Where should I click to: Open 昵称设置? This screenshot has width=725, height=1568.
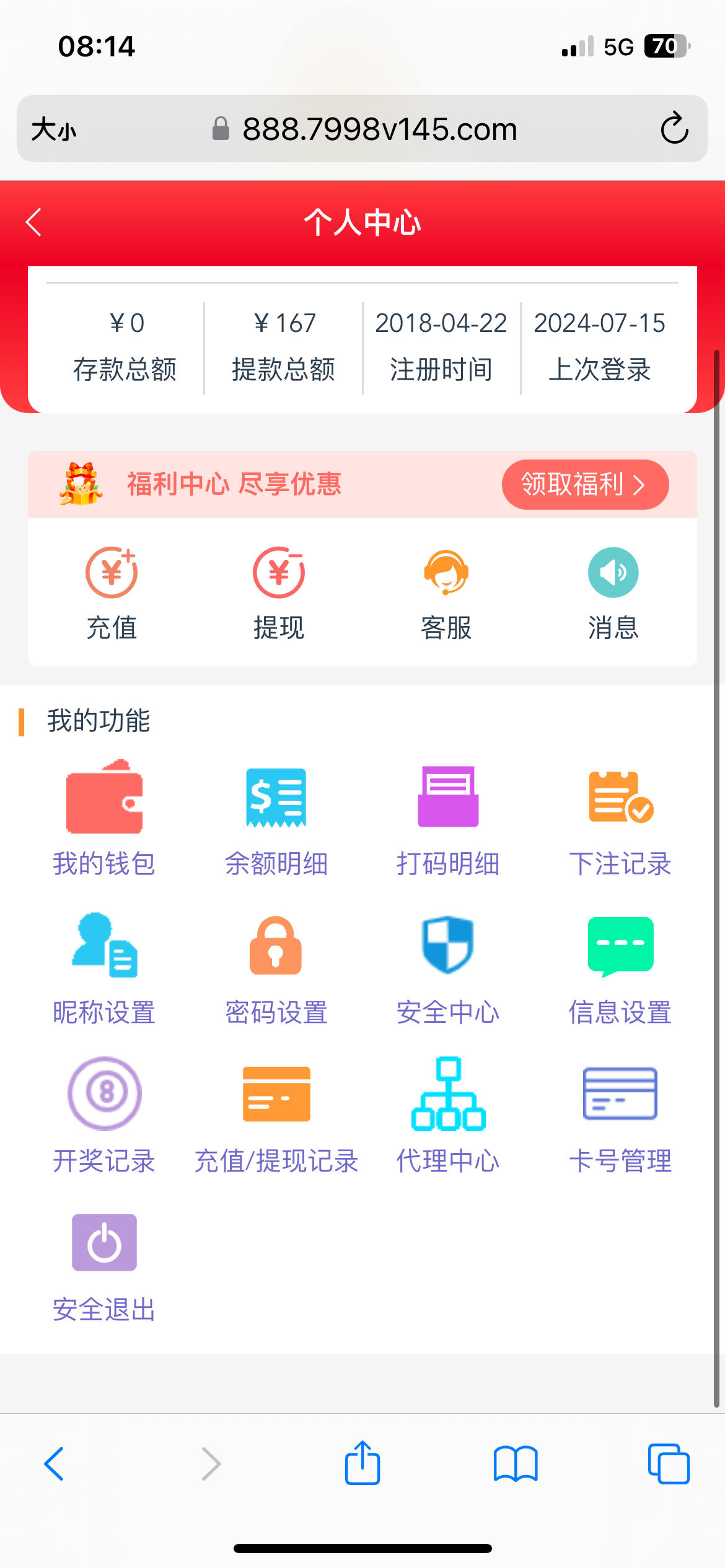point(104,966)
